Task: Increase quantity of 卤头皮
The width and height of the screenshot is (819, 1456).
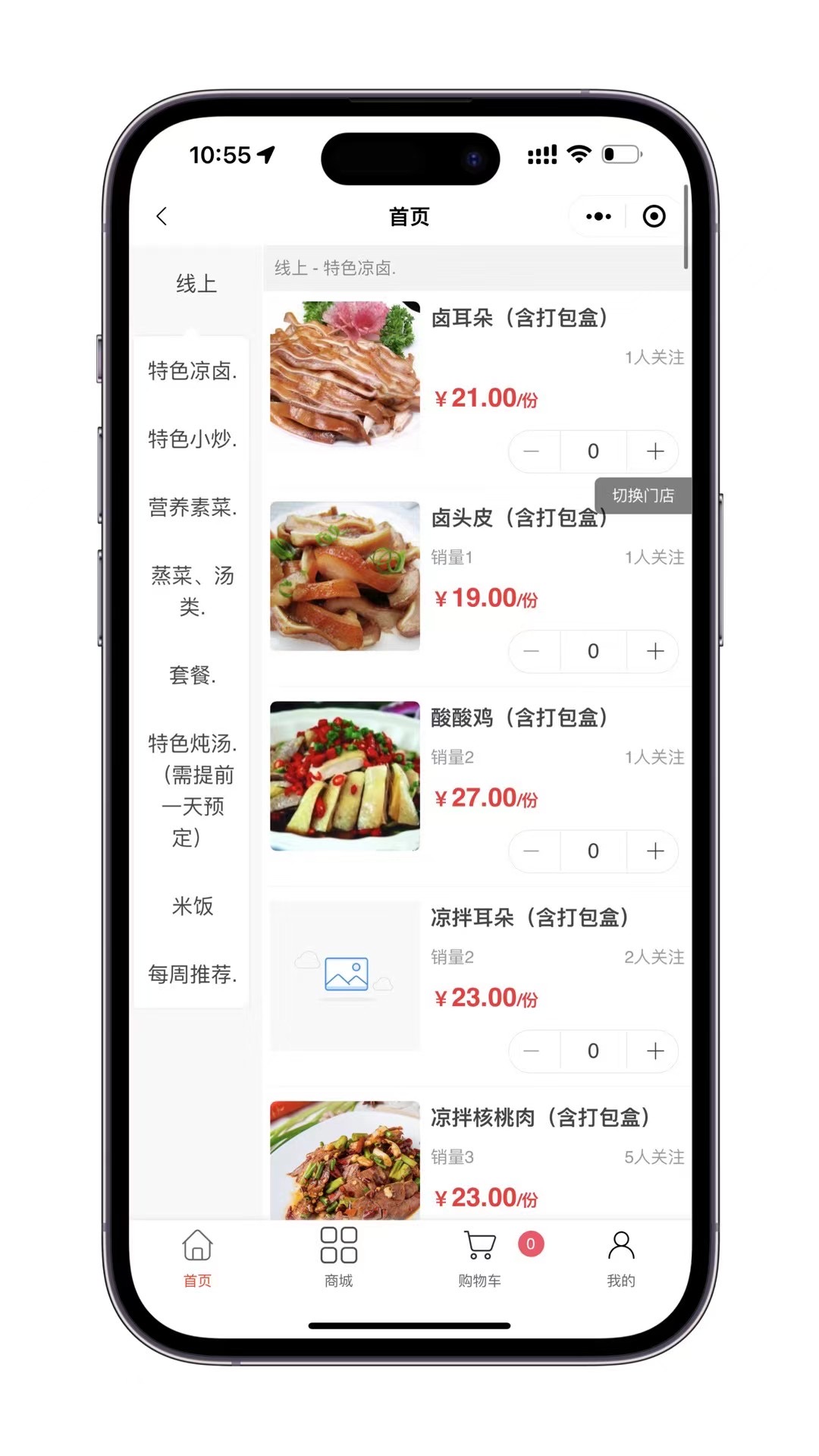Action: tap(654, 651)
